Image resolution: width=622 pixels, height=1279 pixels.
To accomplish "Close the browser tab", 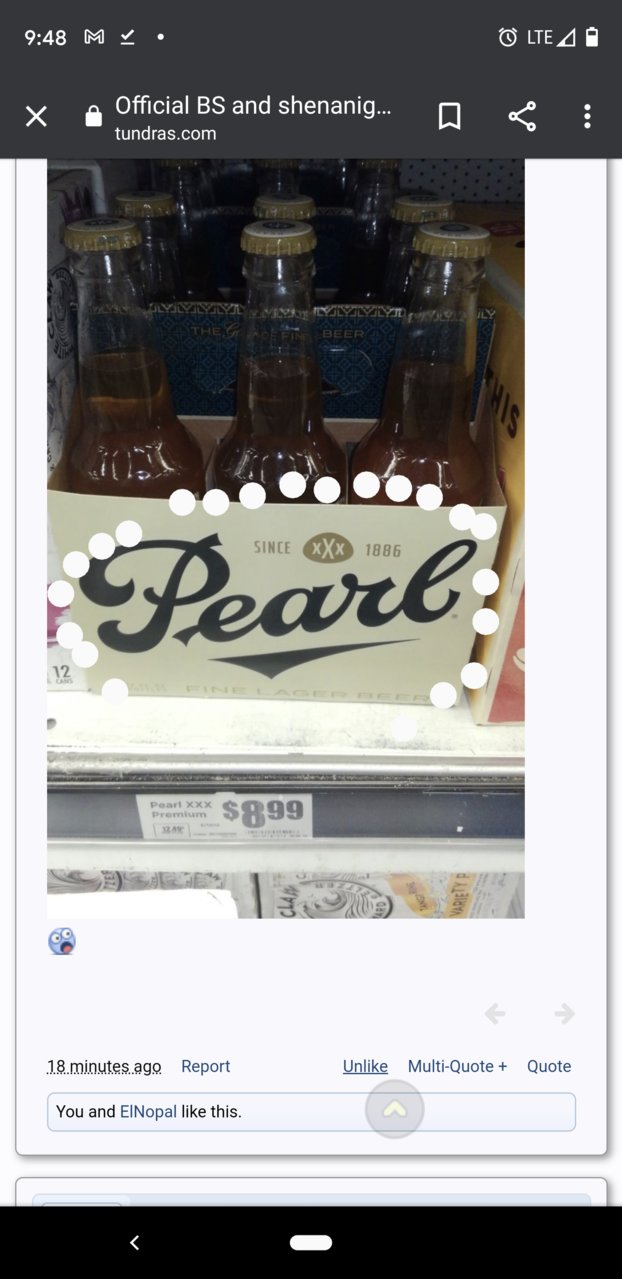I will [x=36, y=117].
